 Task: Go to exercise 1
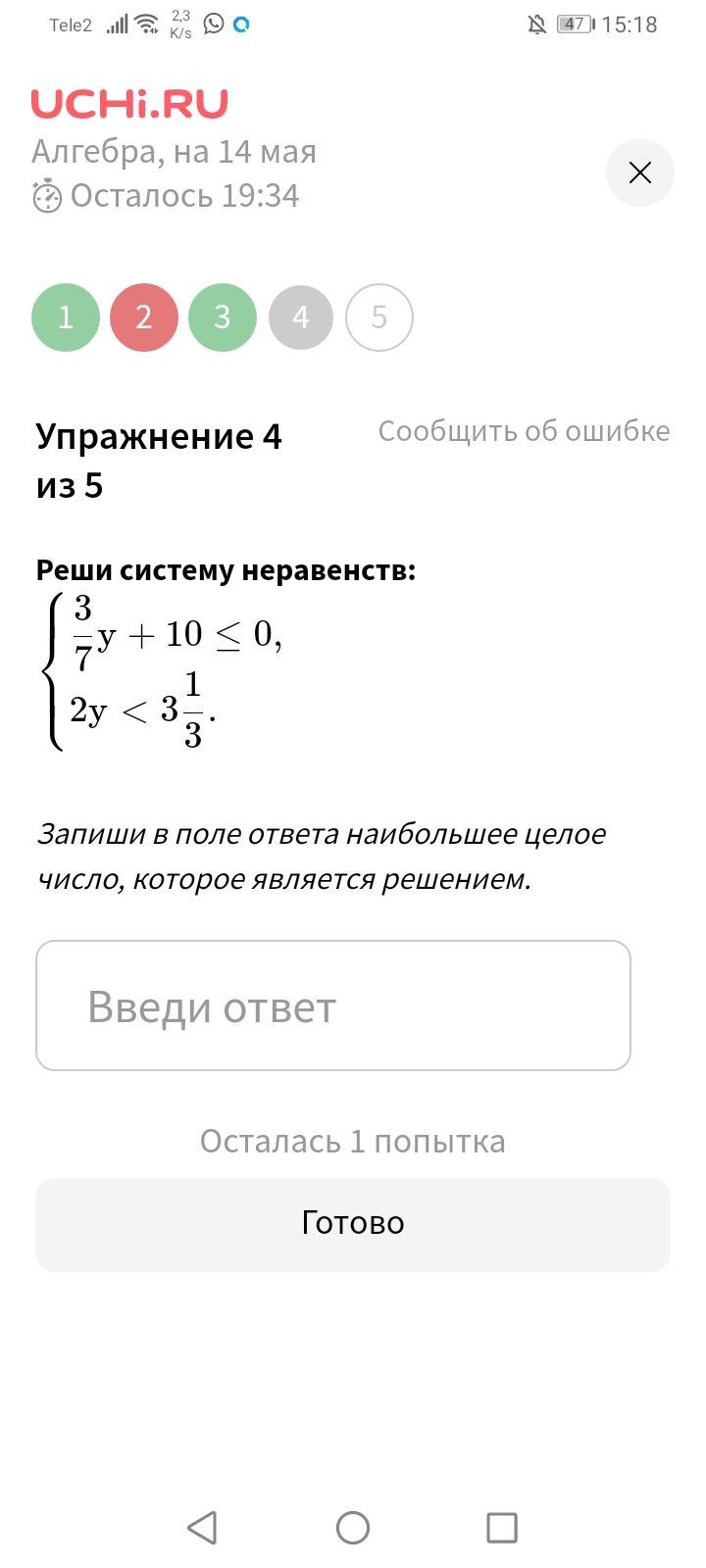point(66,318)
